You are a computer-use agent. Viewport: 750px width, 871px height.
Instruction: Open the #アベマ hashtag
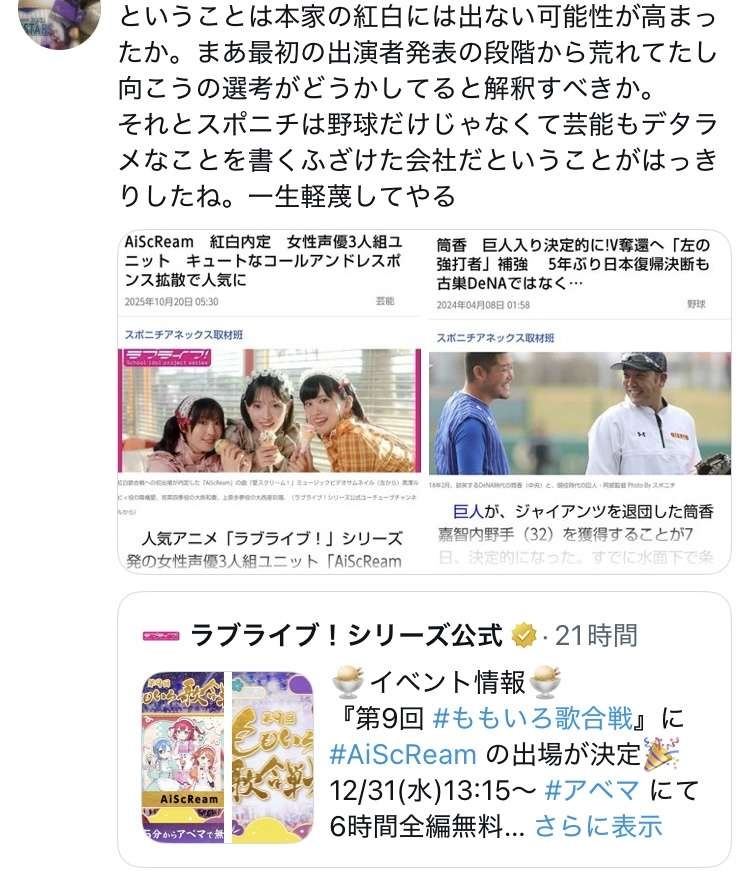(592, 790)
